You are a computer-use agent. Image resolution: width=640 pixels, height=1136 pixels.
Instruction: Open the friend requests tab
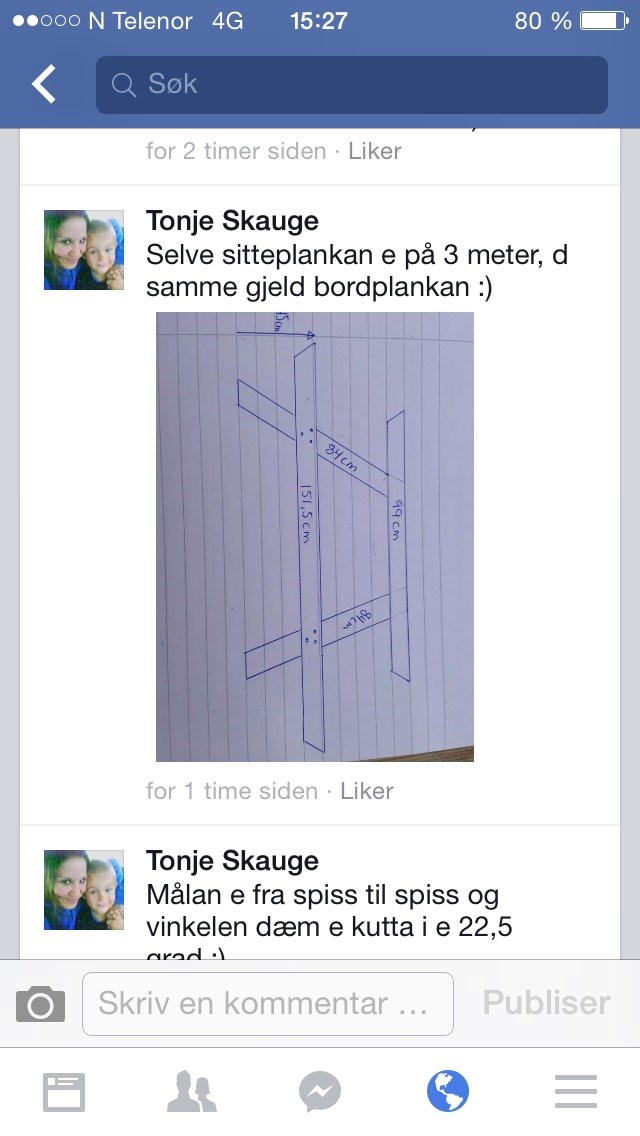pos(192,1092)
